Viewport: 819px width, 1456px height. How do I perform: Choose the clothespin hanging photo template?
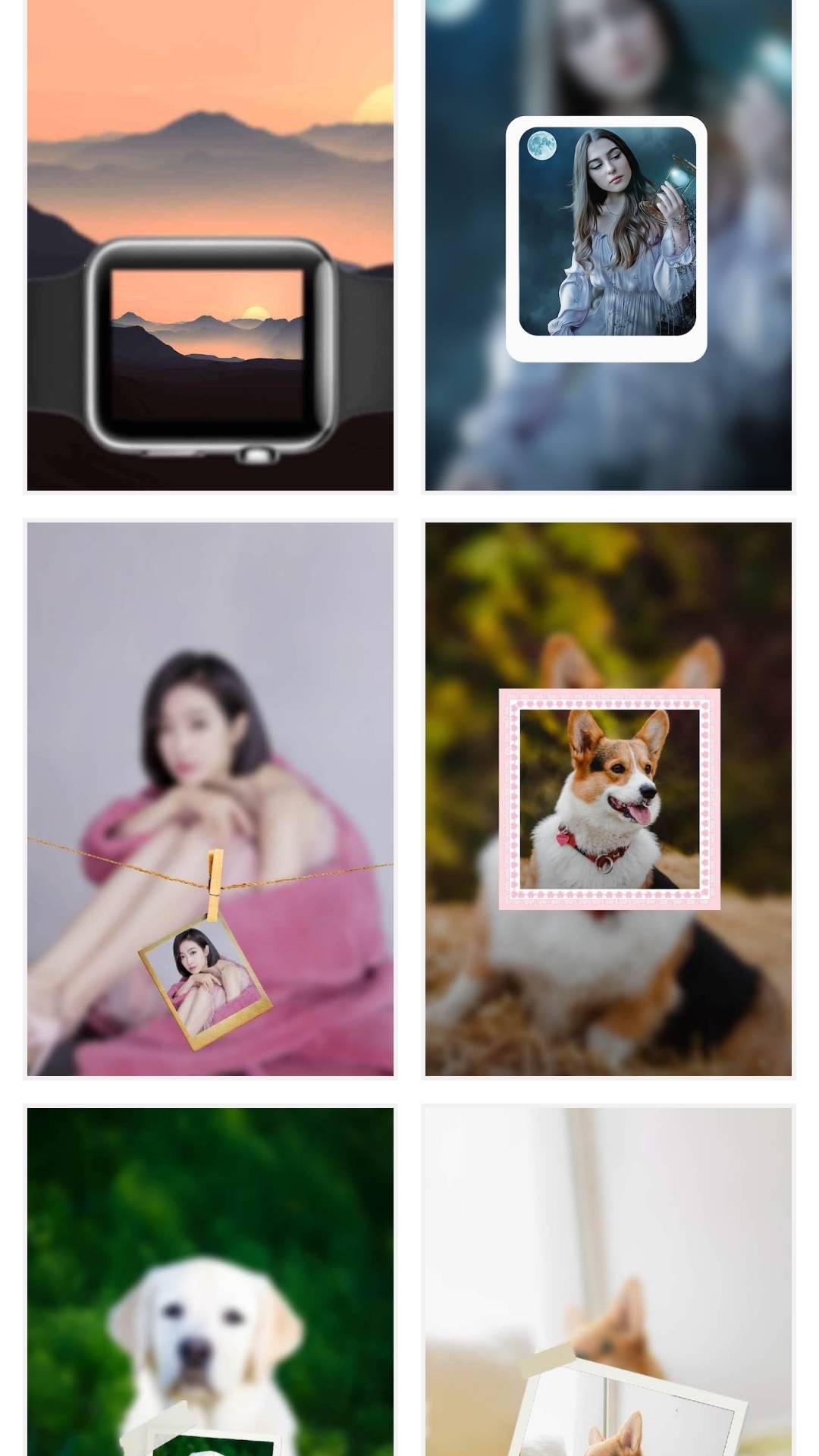[x=210, y=799]
